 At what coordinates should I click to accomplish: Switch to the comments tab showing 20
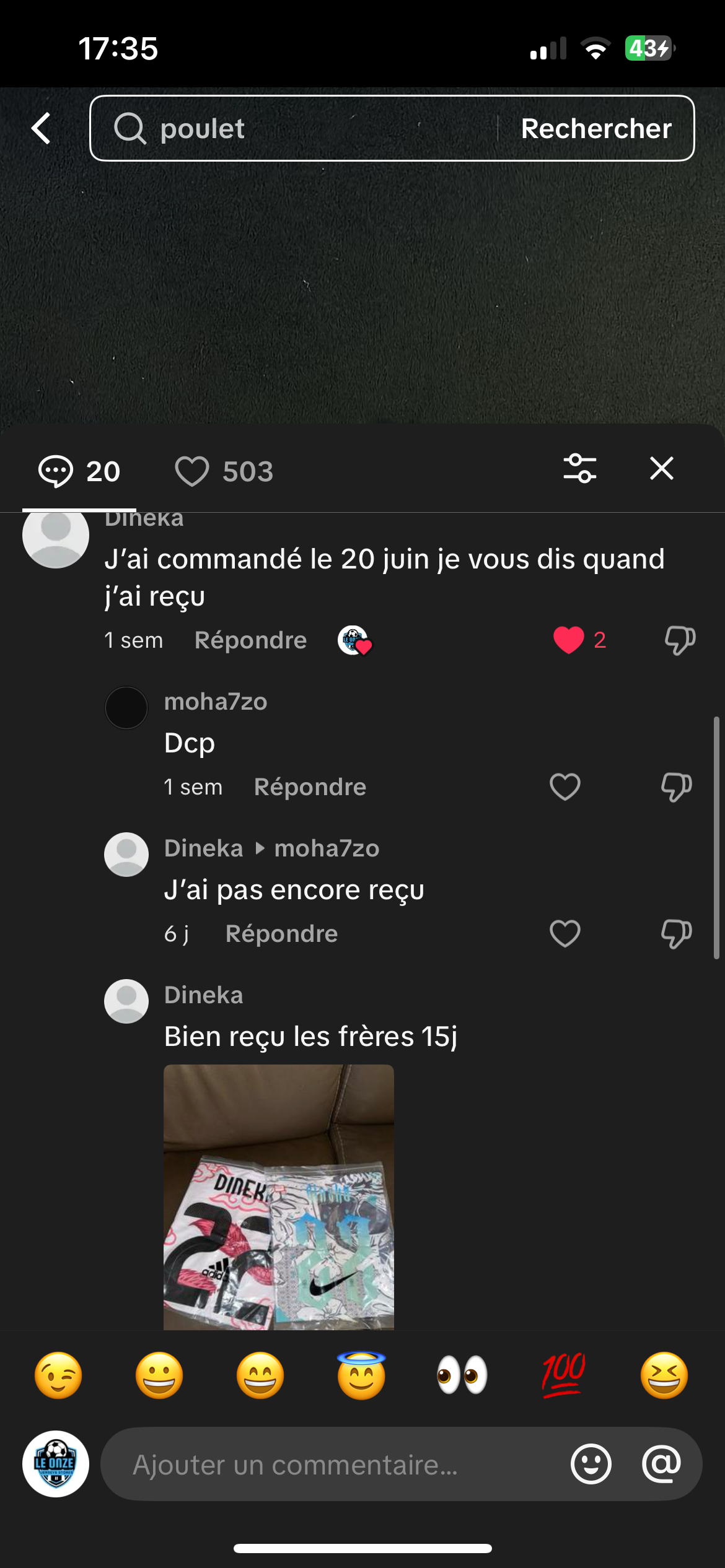click(x=79, y=471)
